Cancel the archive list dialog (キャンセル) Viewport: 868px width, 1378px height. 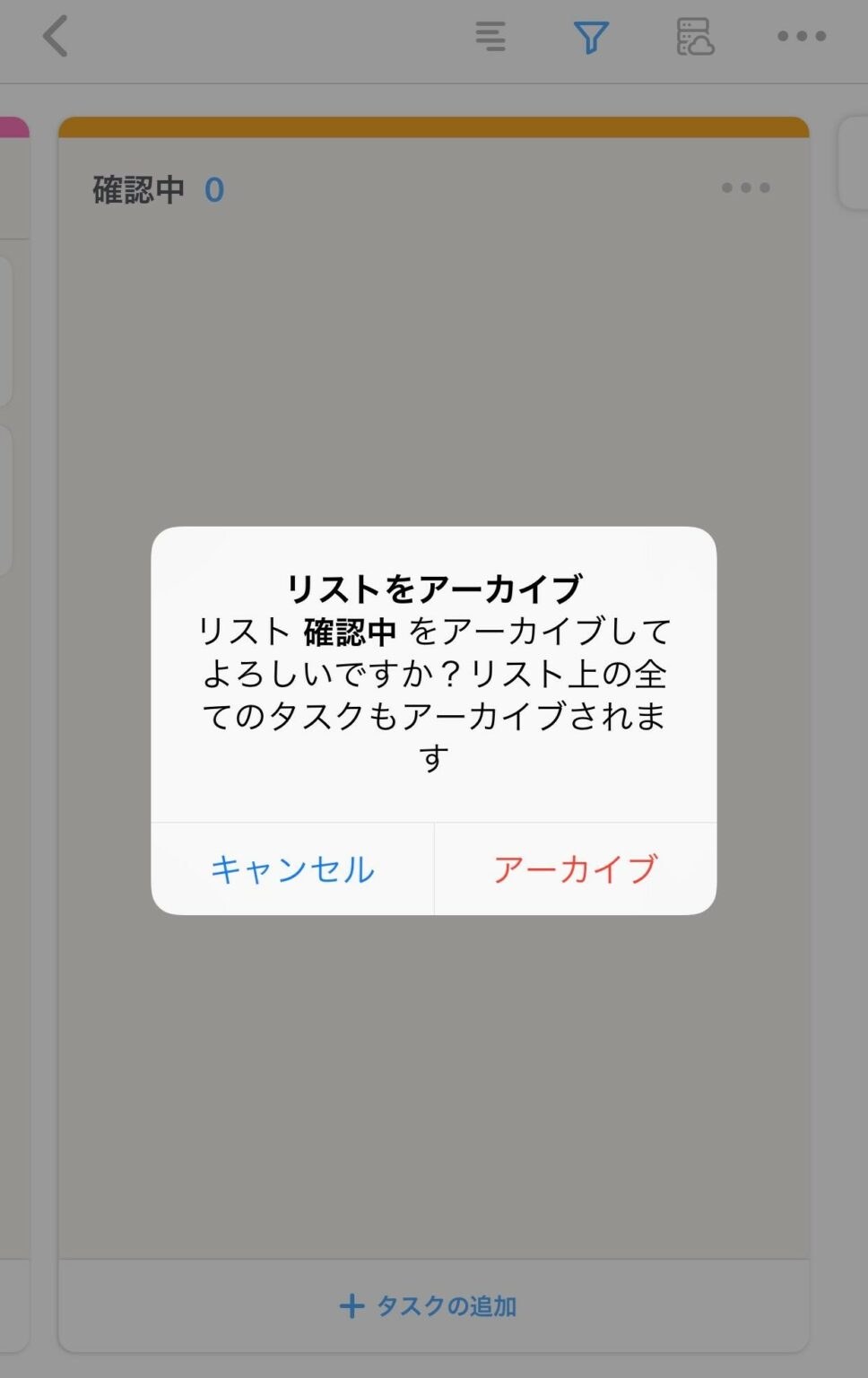292,868
